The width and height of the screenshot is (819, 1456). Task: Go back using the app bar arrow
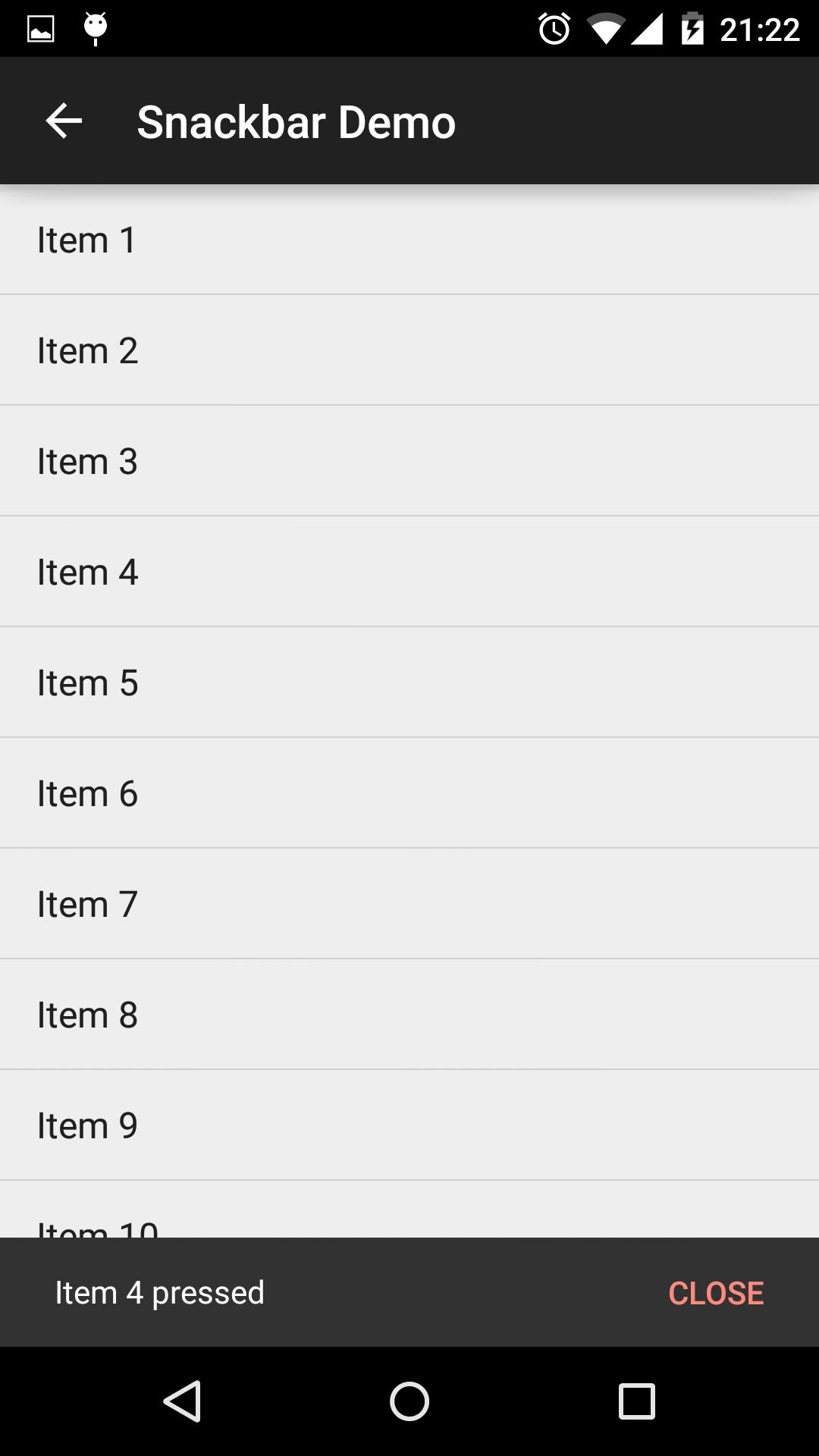click(x=64, y=121)
